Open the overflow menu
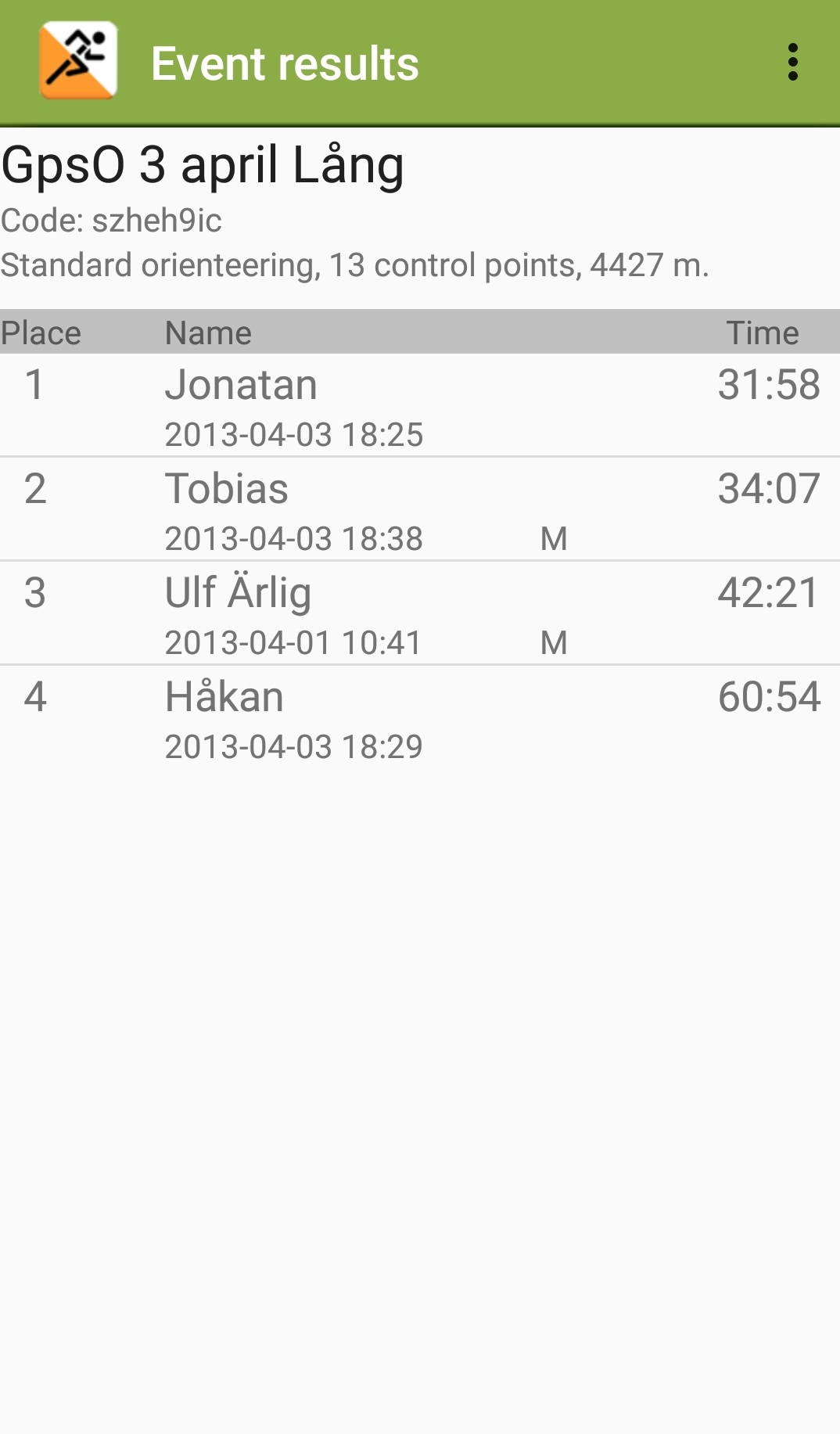The width and height of the screenshot is (840, 1434). pyautogui.click(x=792, y=63)
